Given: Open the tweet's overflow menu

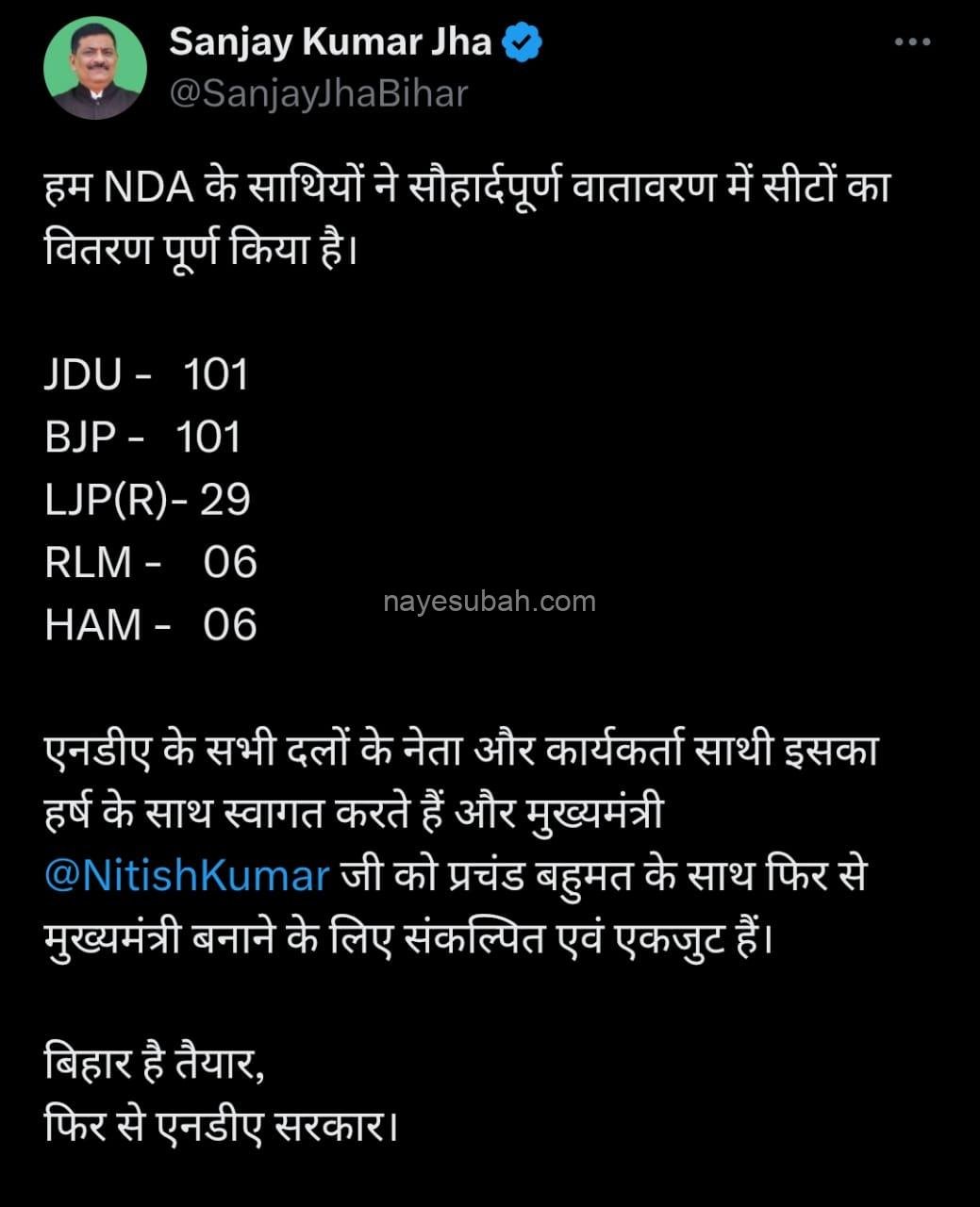Looking at the screenshot, I should tap(912, 42).
